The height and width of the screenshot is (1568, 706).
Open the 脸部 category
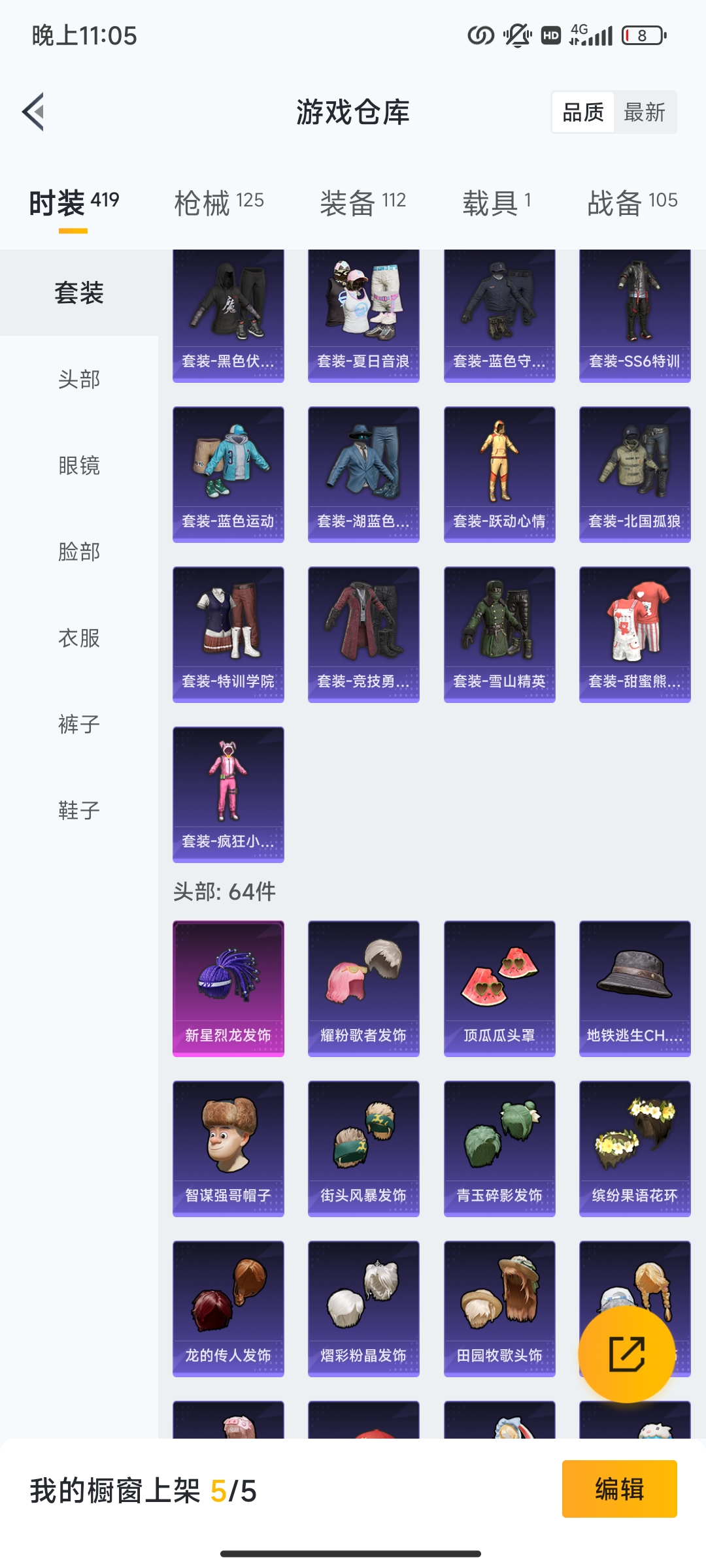[x=79, y=551]
